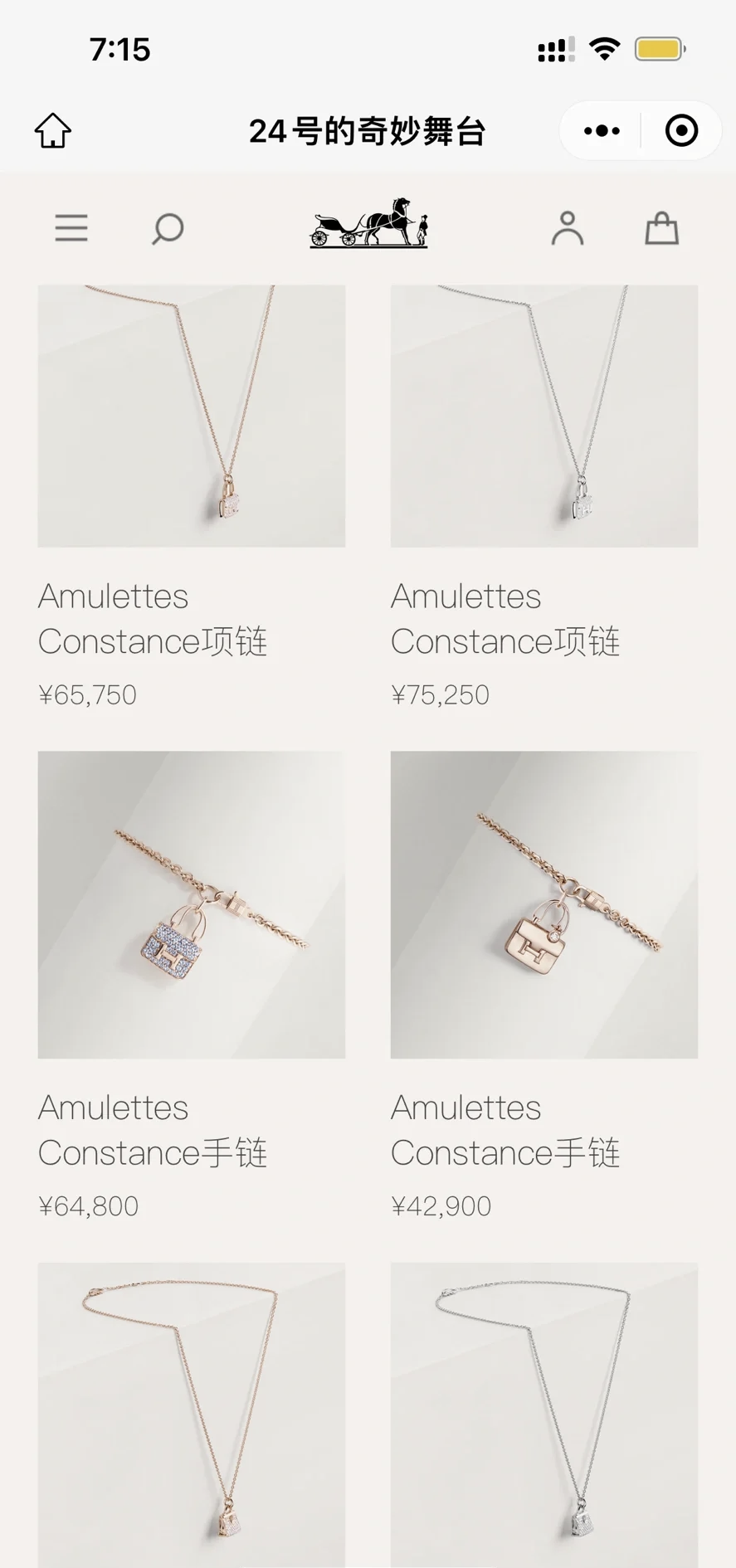View the shopping bag

662,227
